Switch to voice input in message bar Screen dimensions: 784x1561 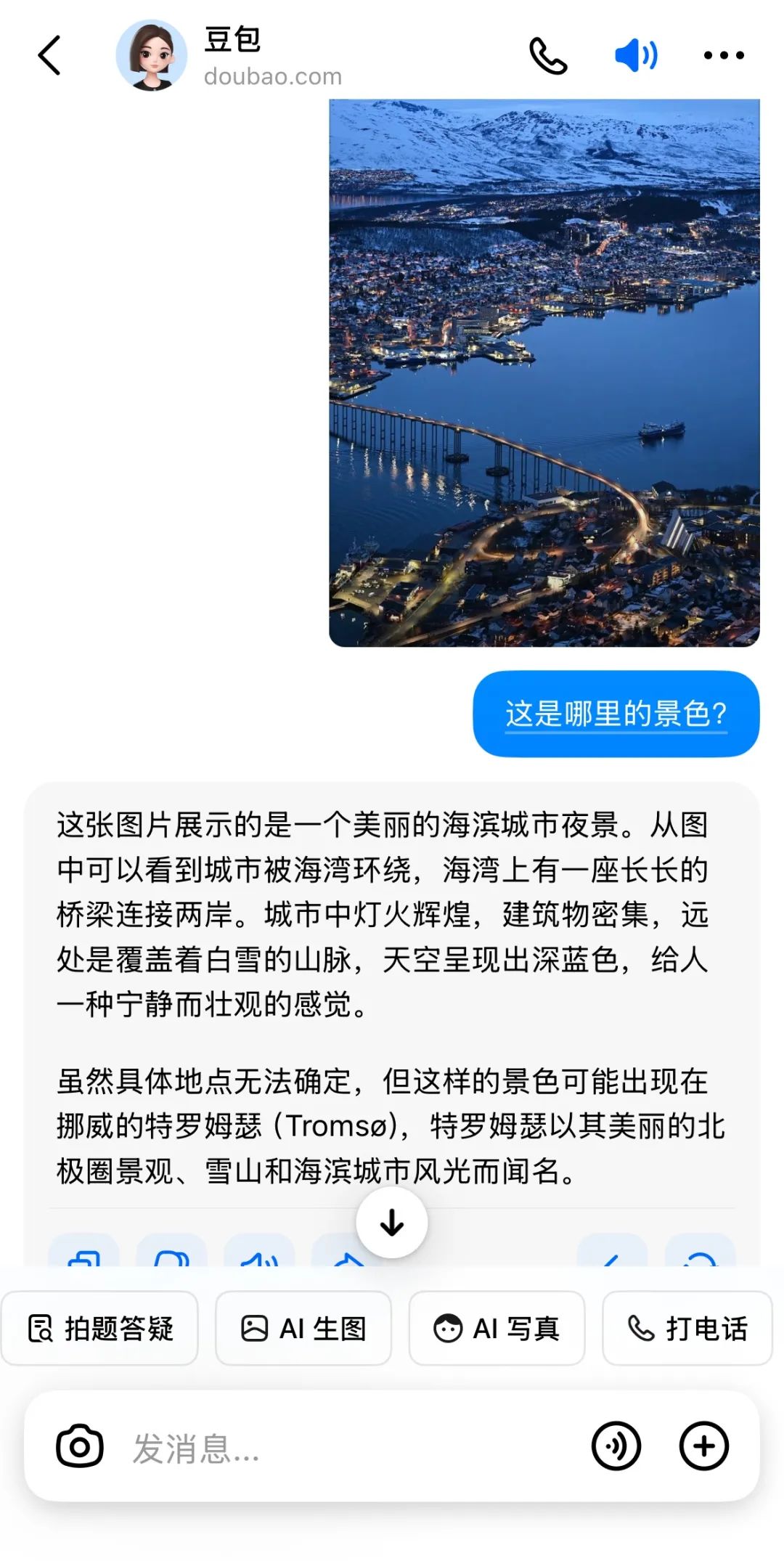pyautogui.click(x=616, y=1446)
